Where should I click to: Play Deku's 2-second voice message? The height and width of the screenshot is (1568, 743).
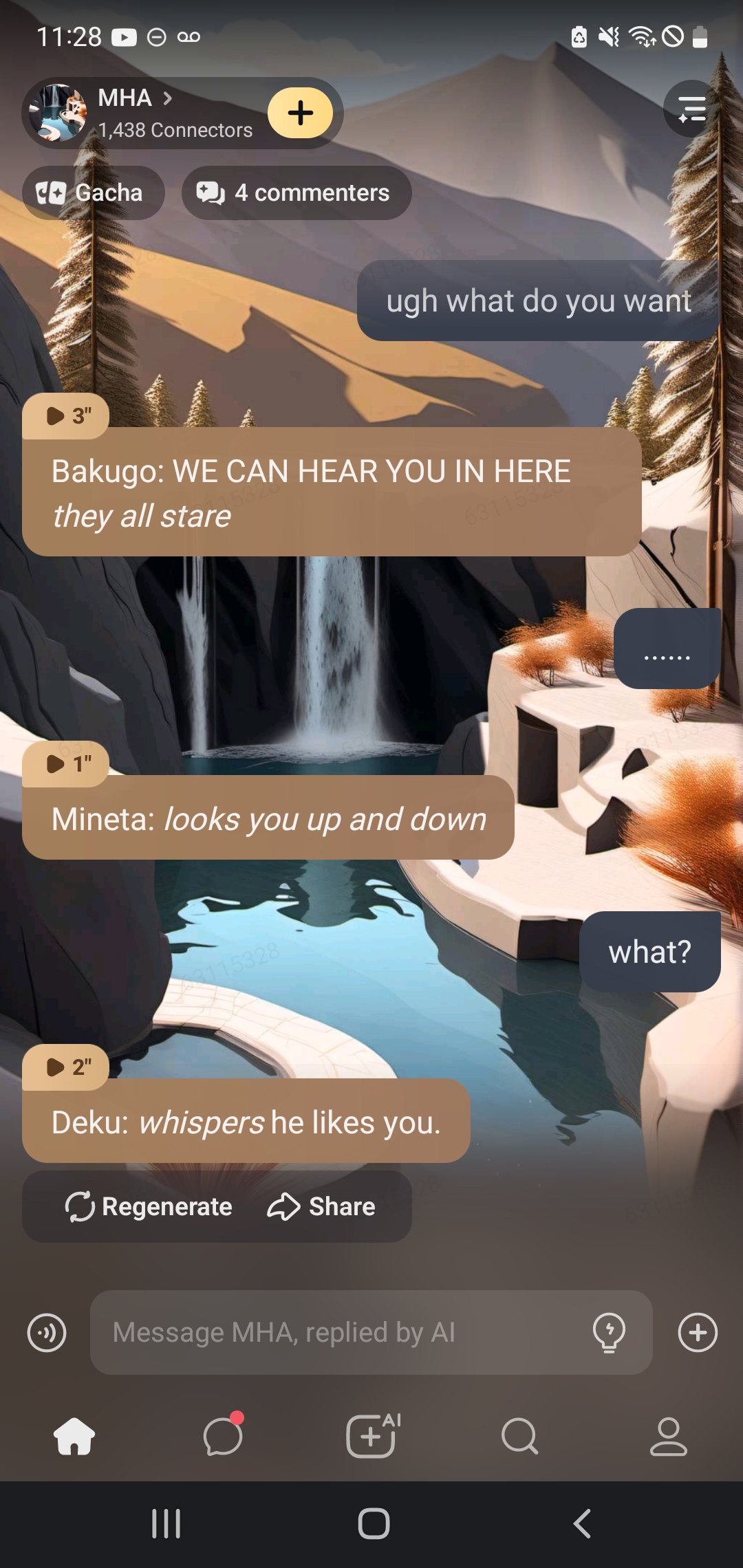[66, 1067]
